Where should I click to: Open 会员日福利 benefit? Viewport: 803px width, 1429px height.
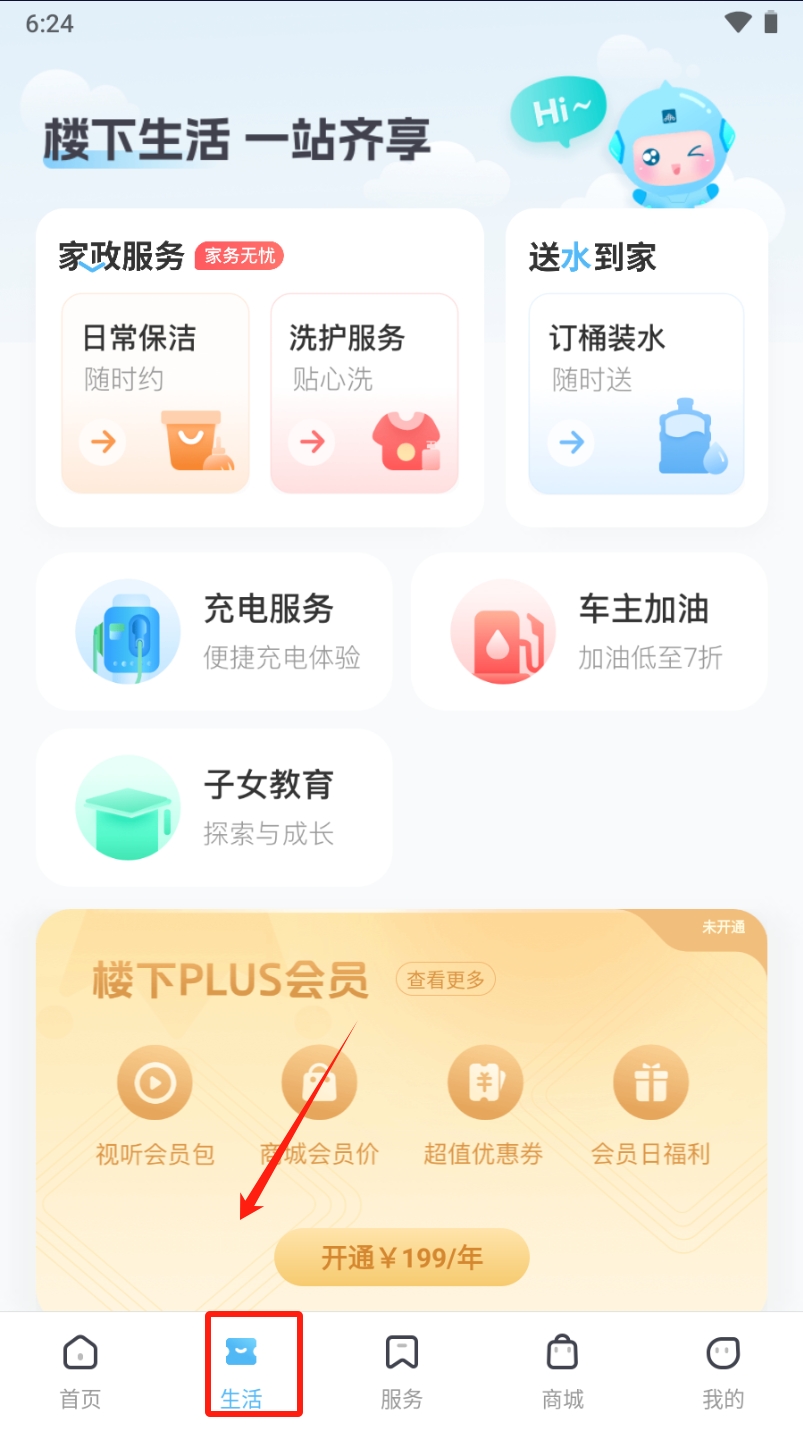(650, 1105)
